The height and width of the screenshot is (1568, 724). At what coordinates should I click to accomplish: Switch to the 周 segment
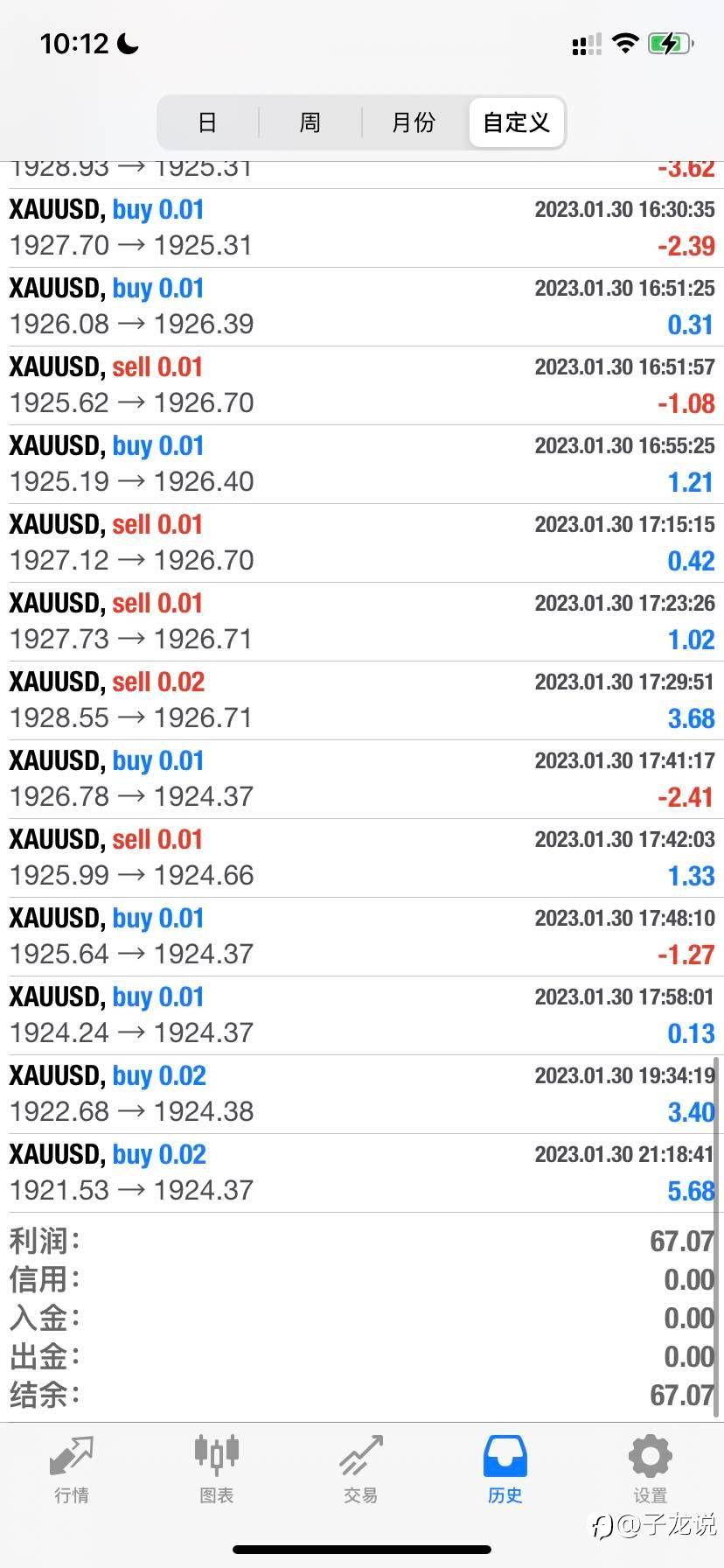(310, 122)
